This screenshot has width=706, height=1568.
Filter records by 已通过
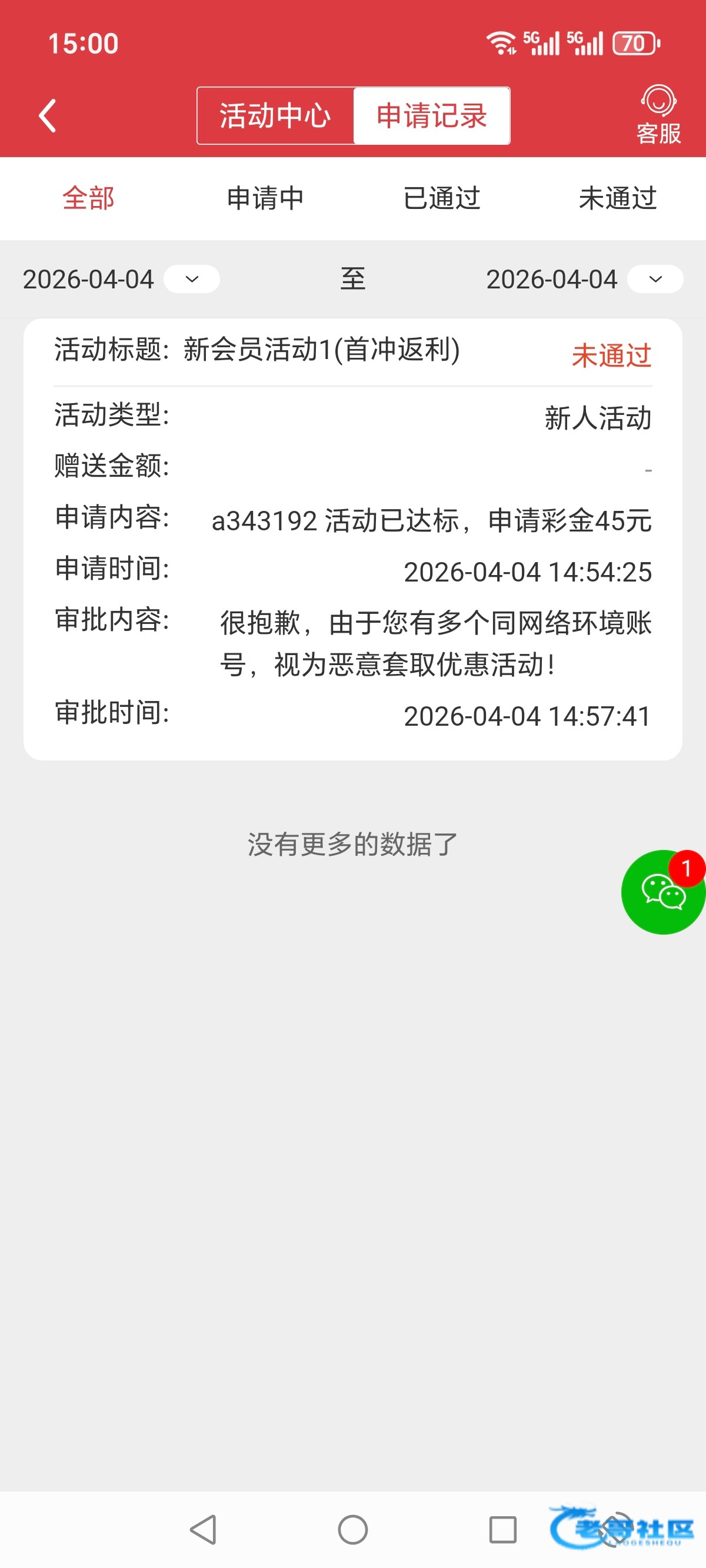[441, 198]
